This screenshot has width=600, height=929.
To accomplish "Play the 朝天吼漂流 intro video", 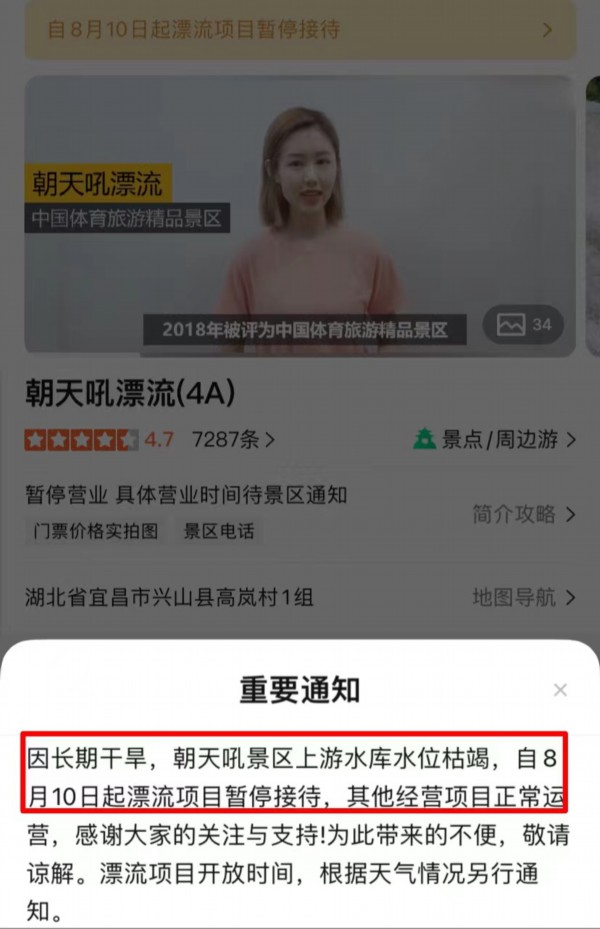I will [x=300, y=215].
